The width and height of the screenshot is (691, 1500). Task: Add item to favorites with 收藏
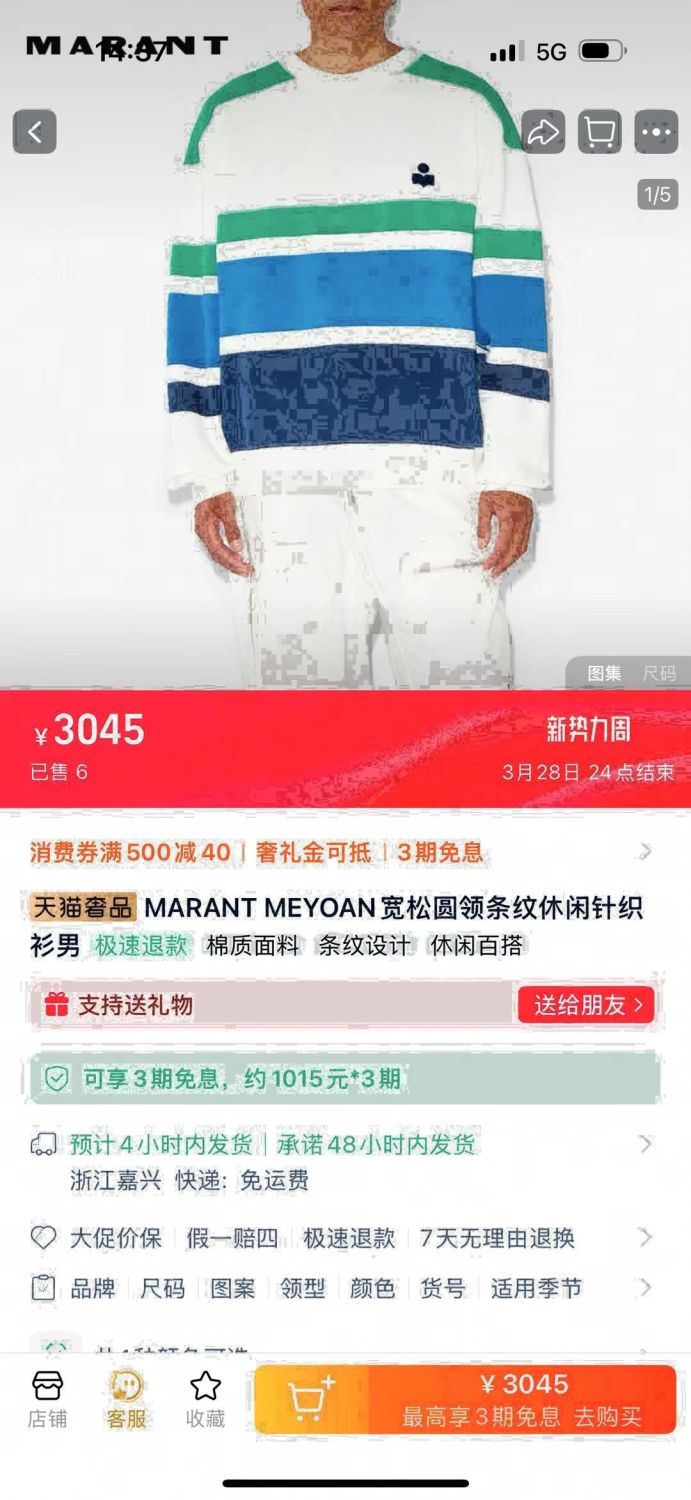point(205,1399)
